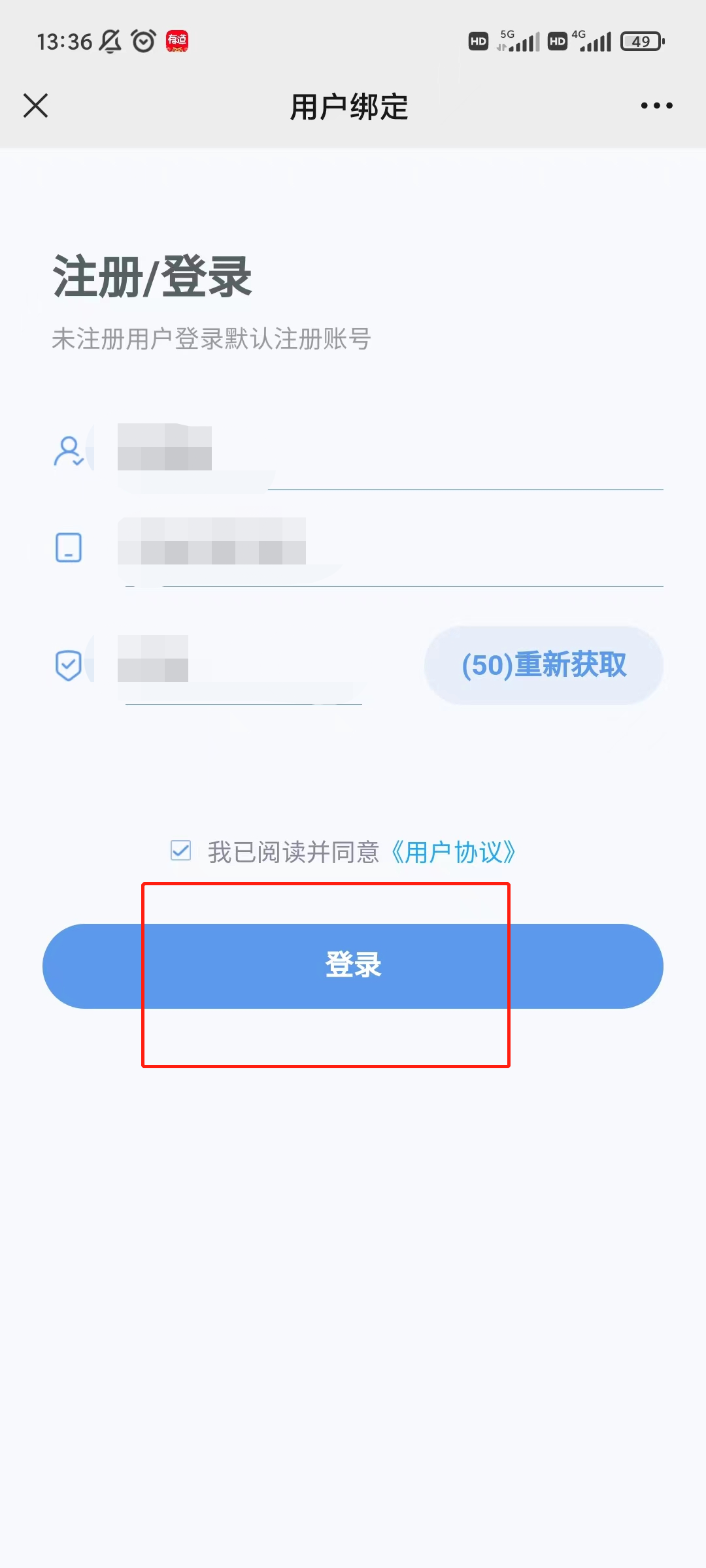Uncheck the 我已阅读并同意 agreement checkbox
This screenshot has height=1568, width=706.
pyautogui.click(x=180, y=851)
